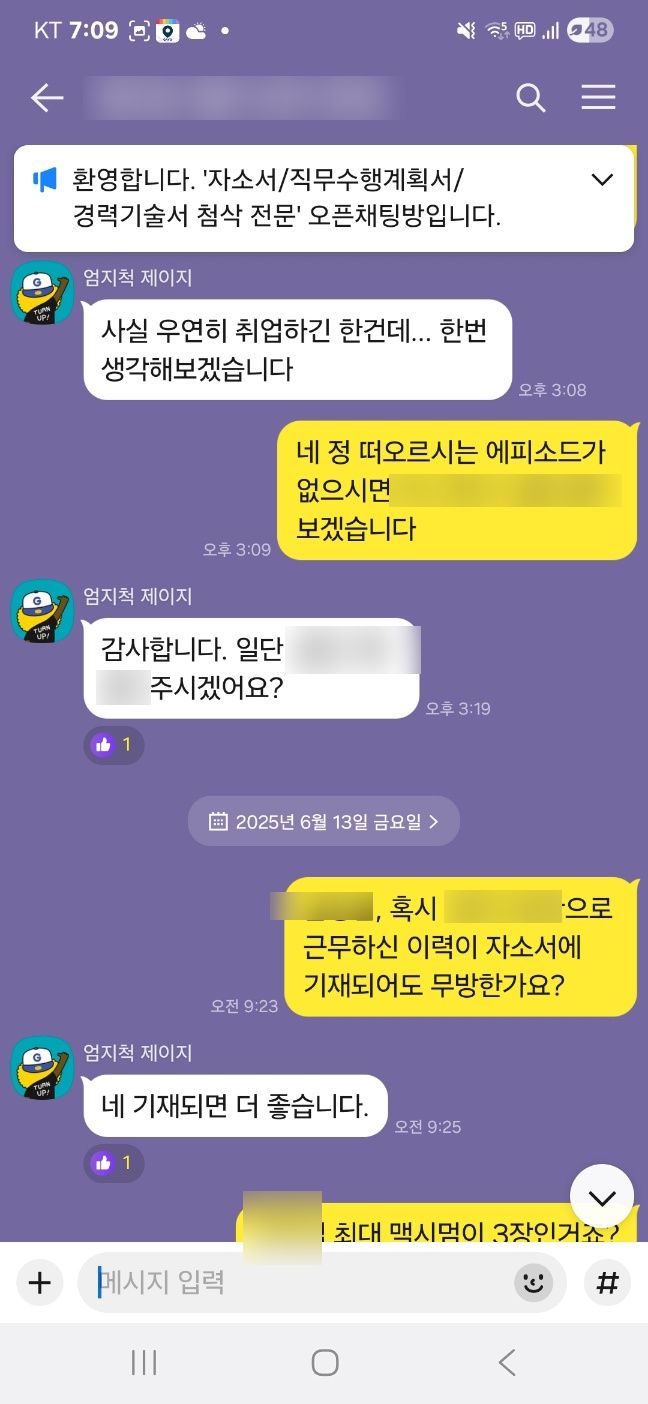Open the emoticon picker
Image resolution: width=648 pixels, height=1404 pixels.
pyautogui.click(x=534, y=1283)
